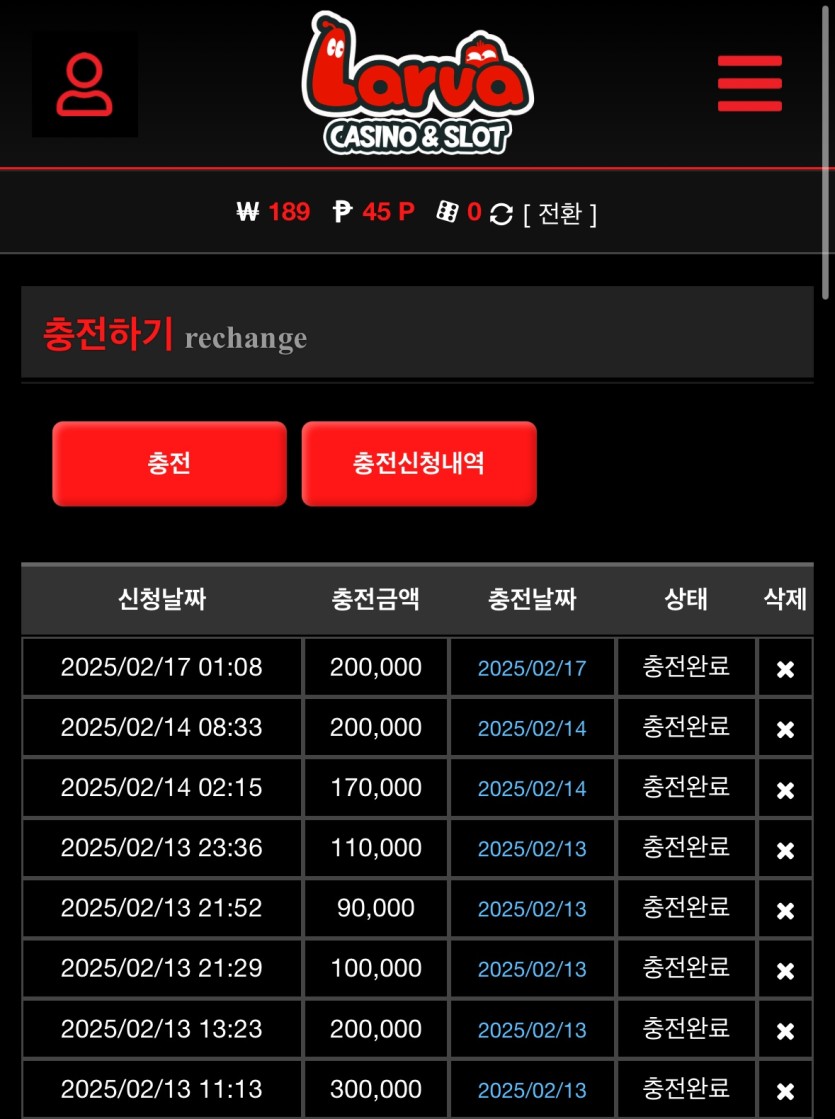This screenshot has width=835, height=1119.
Task: Delete the 2025/02/14 08:33 record
Action: (785, 729)
